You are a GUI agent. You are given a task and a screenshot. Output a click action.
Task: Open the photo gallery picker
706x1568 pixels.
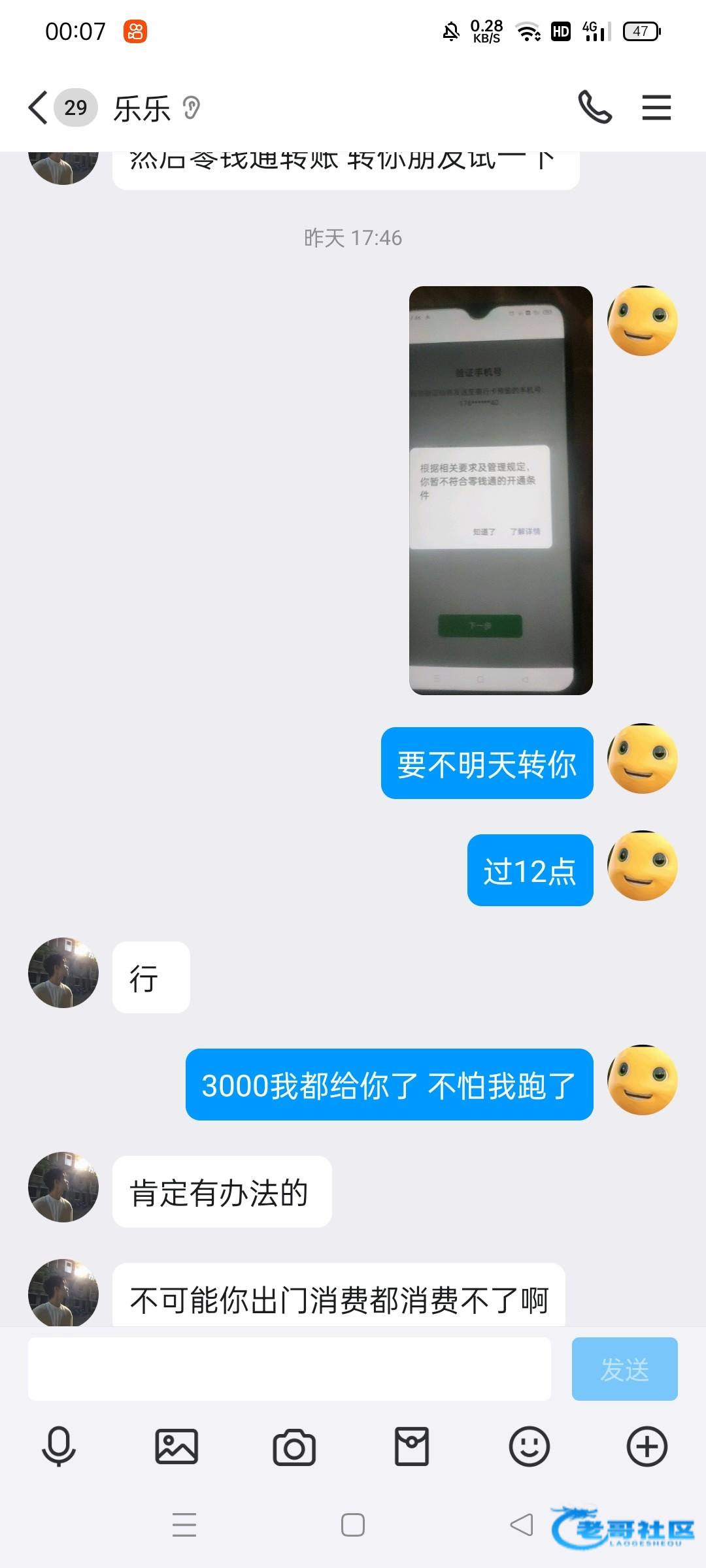coord(176,1446)
